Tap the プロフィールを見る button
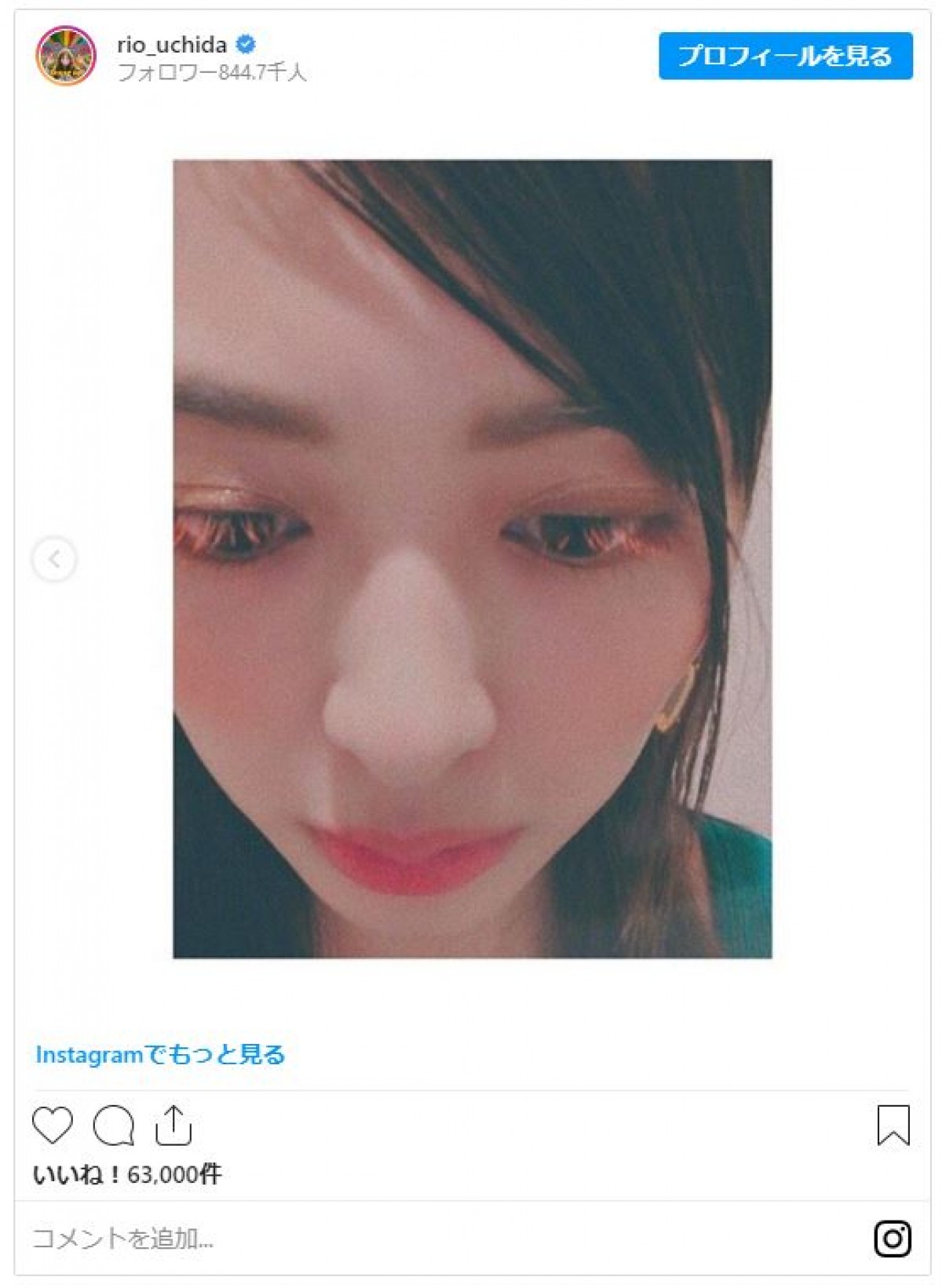Image resolution: width=942 pixels, height=1288 pixels. tap(785, 57)
